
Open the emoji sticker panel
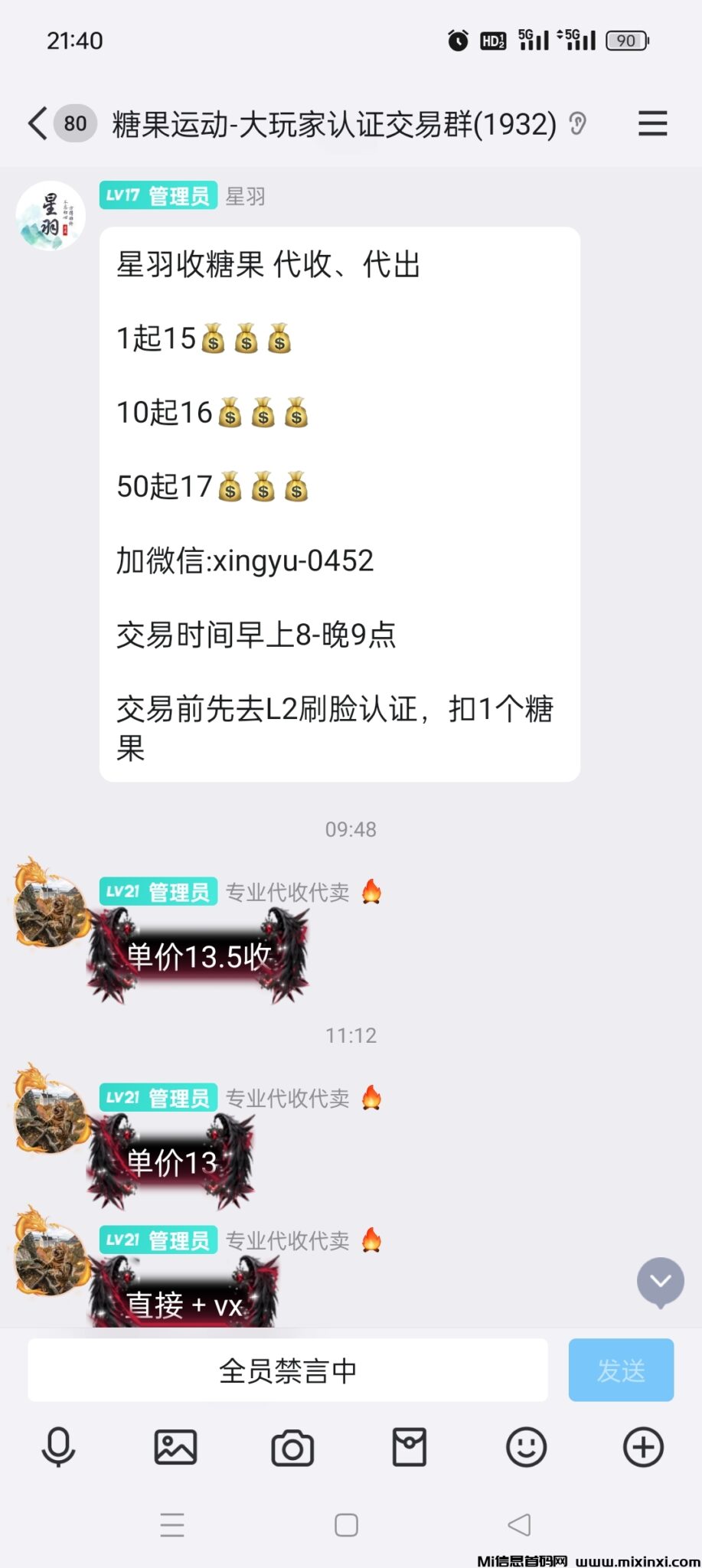[x=527, y=1447]
